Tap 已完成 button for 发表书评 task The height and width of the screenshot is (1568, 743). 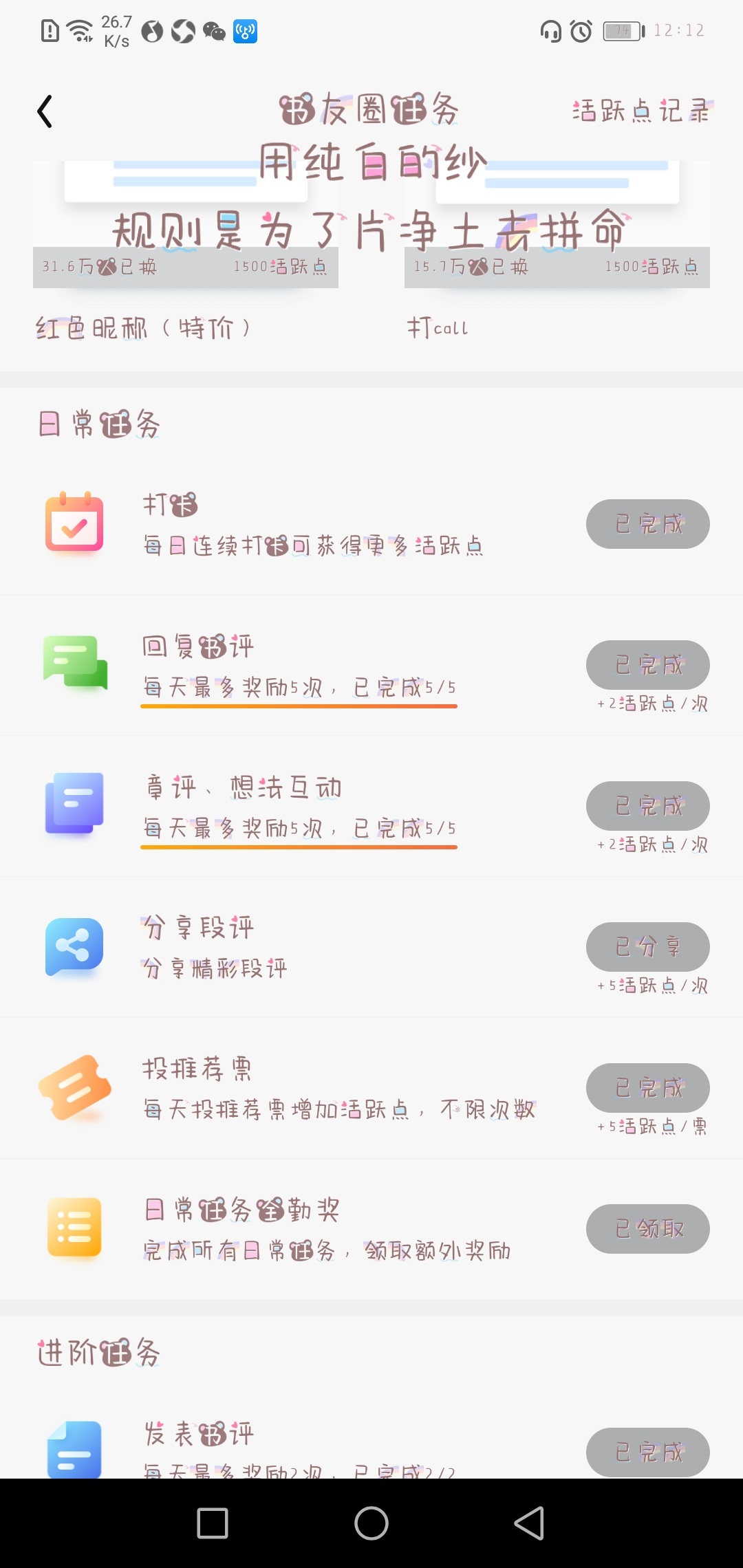(x=648, y=1452)
